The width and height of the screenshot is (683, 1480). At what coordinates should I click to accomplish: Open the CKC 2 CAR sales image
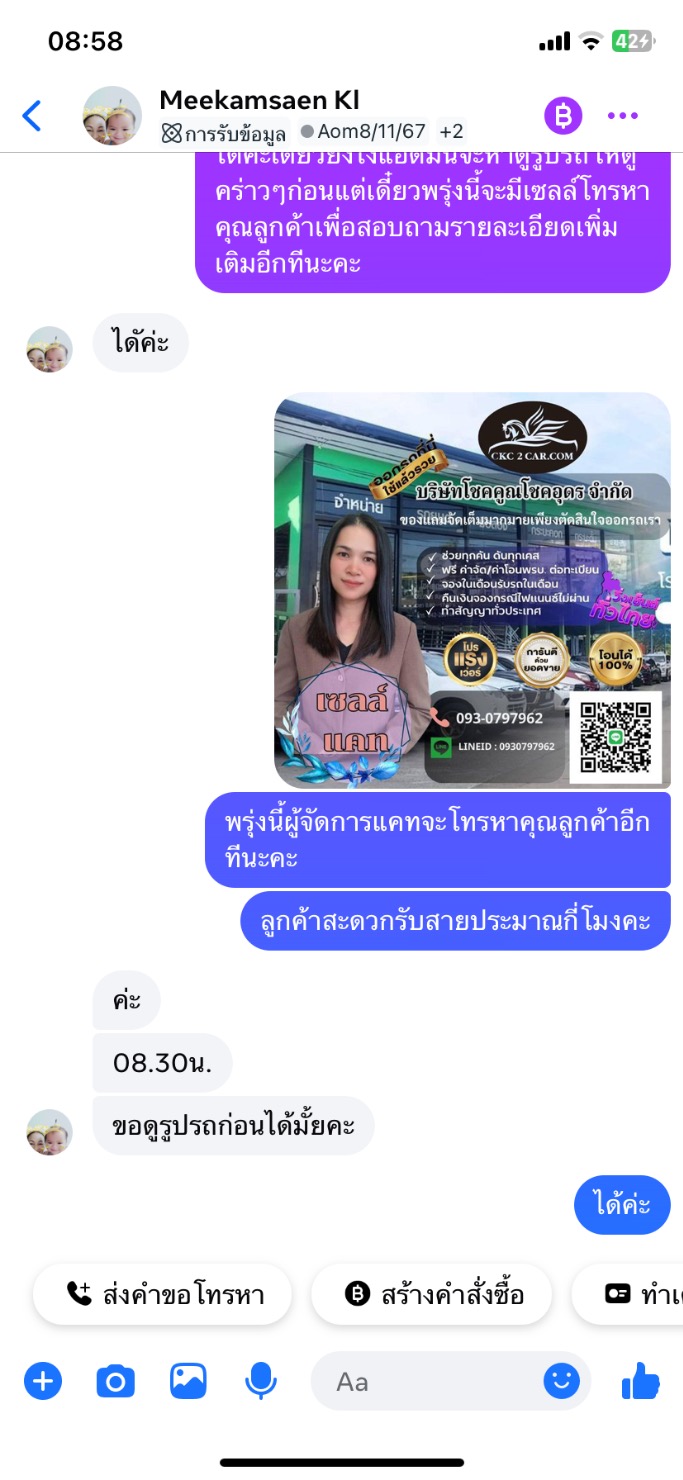pyautogui.click(x=472, y=590)
